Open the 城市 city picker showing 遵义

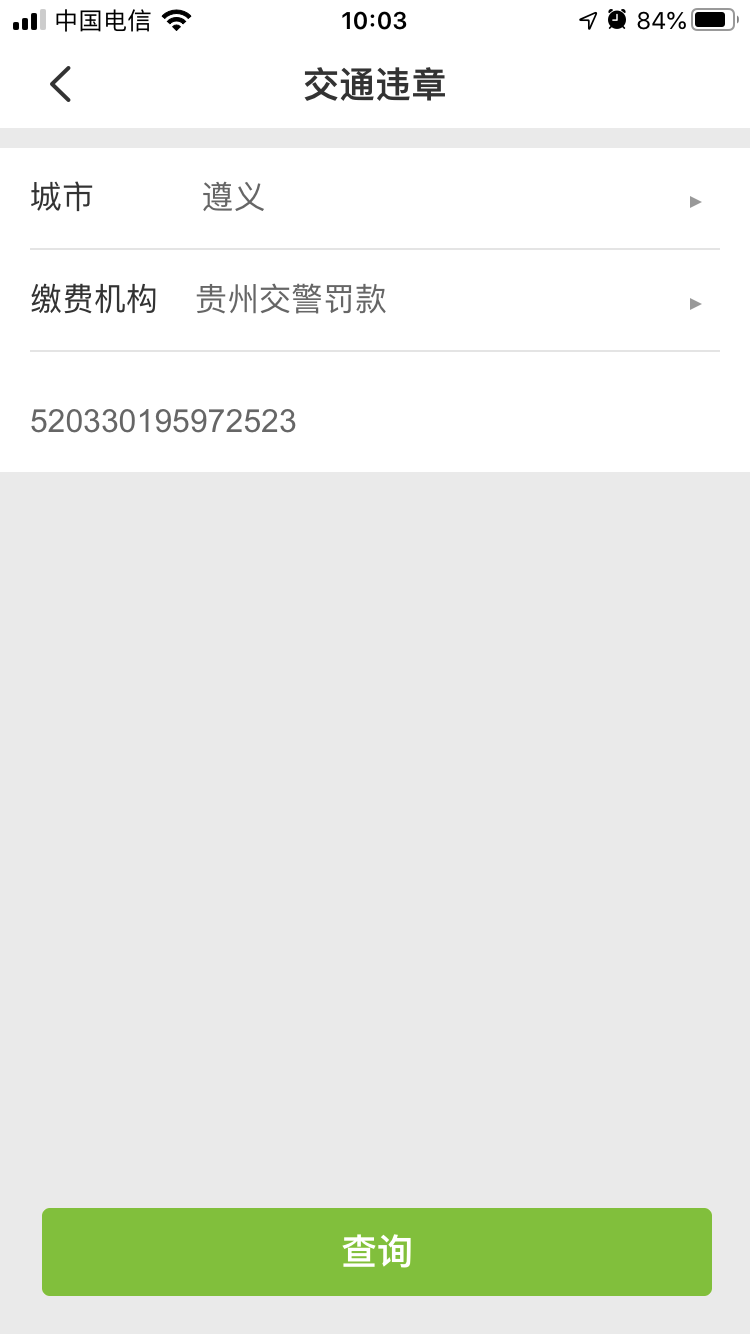coord(375,198)
